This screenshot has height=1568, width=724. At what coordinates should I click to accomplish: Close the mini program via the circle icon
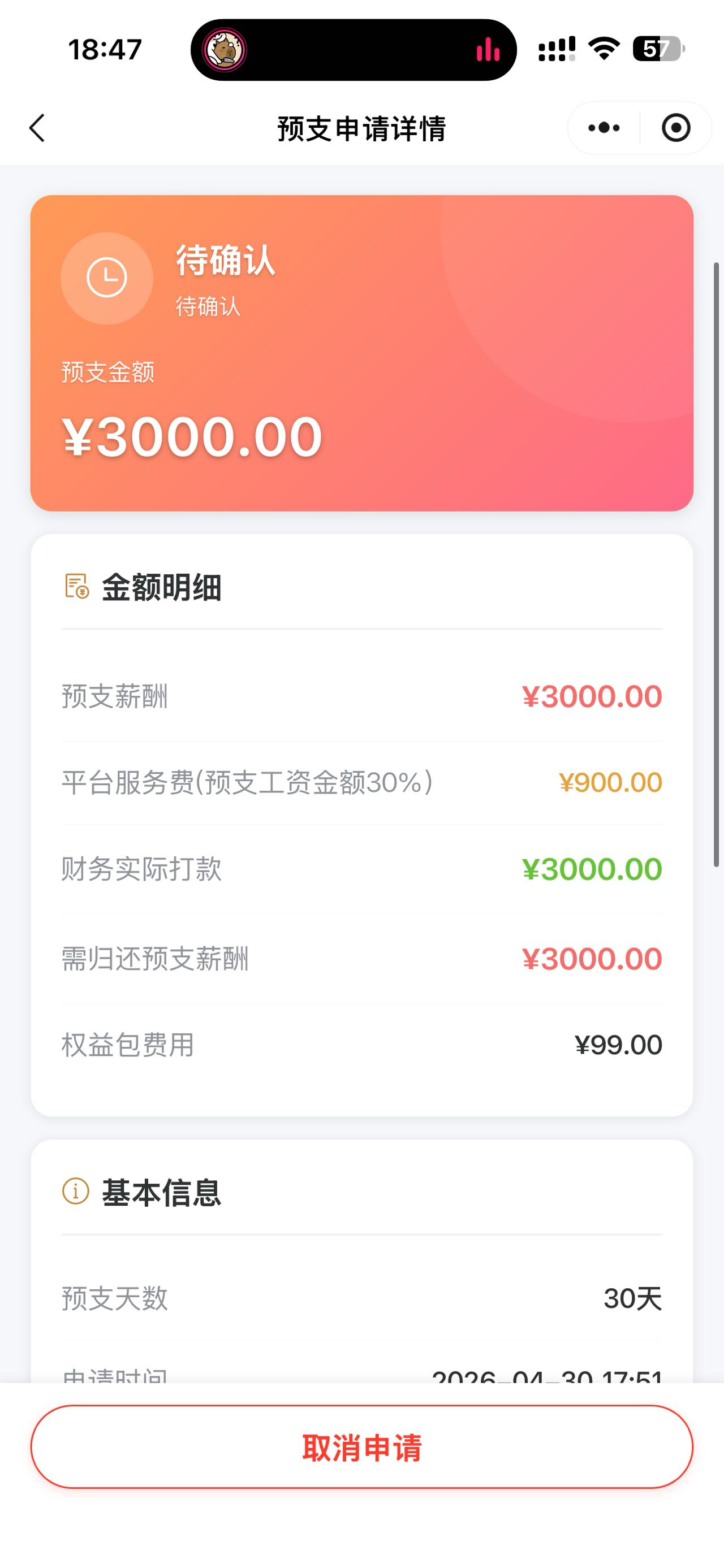coord(676,128)
